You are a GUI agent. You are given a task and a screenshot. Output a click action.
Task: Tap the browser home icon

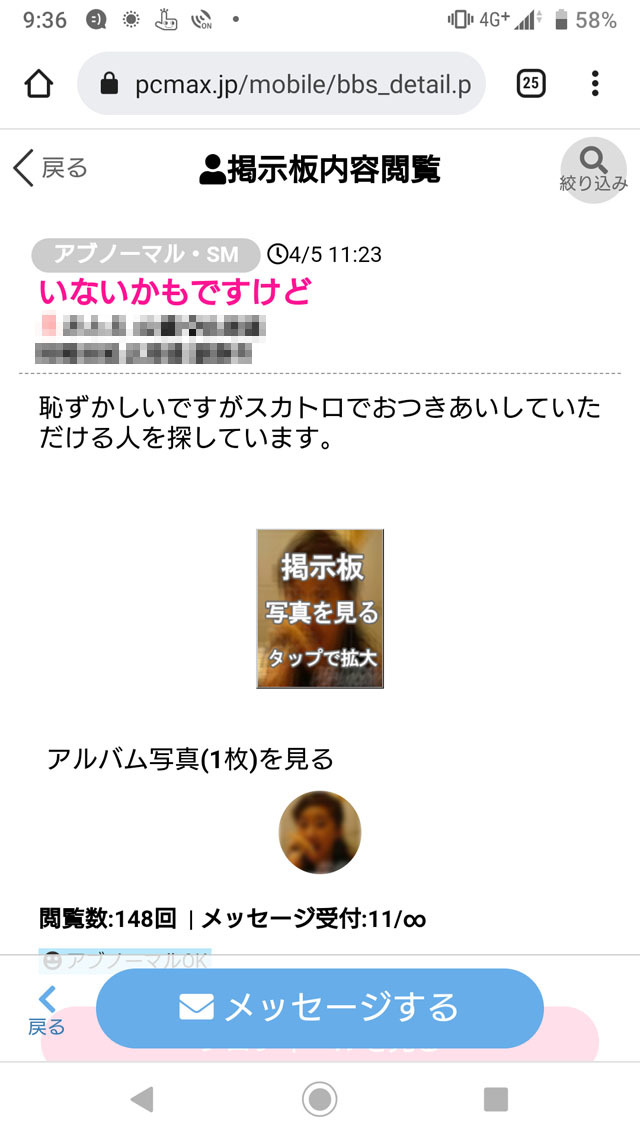tap(37, 85)
